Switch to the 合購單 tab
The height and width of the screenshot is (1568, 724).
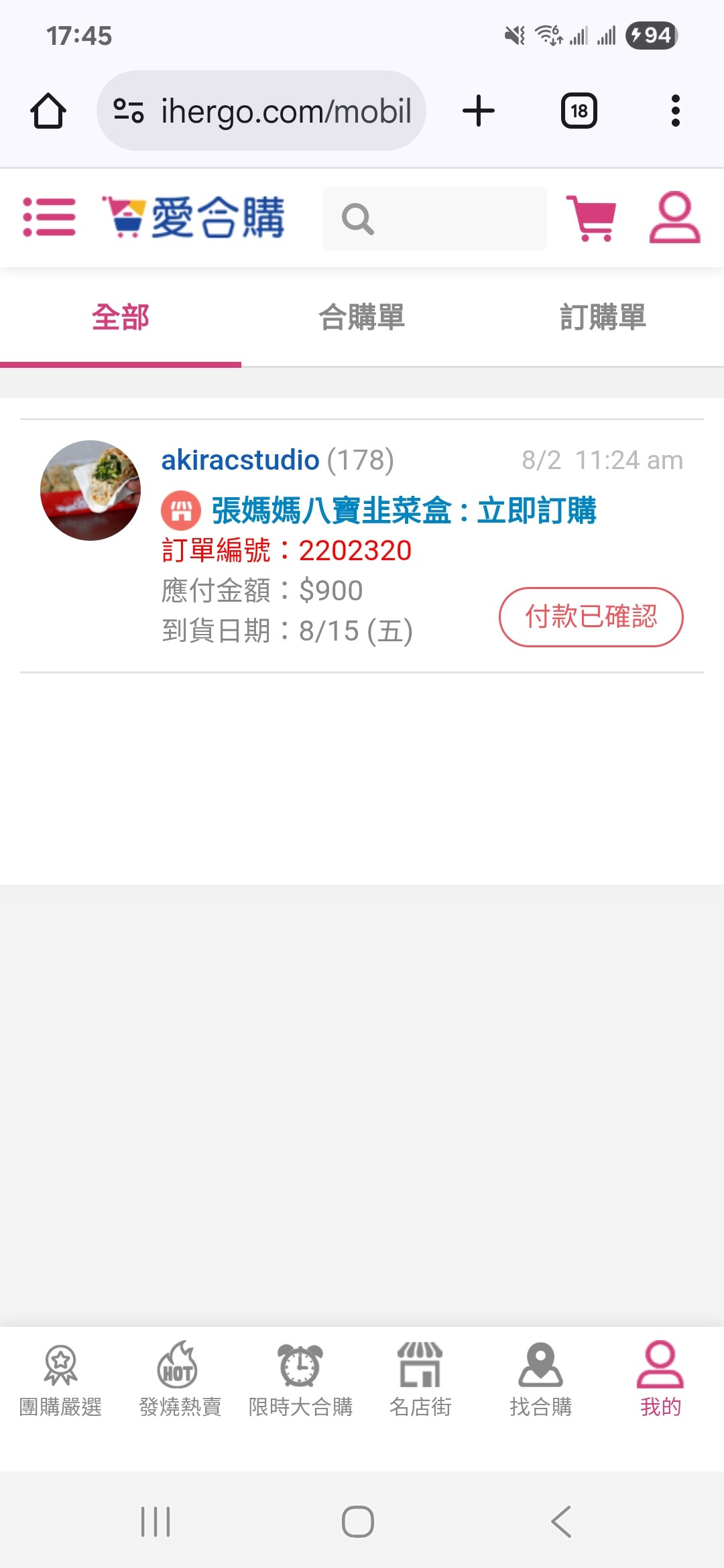click(362, 317)
